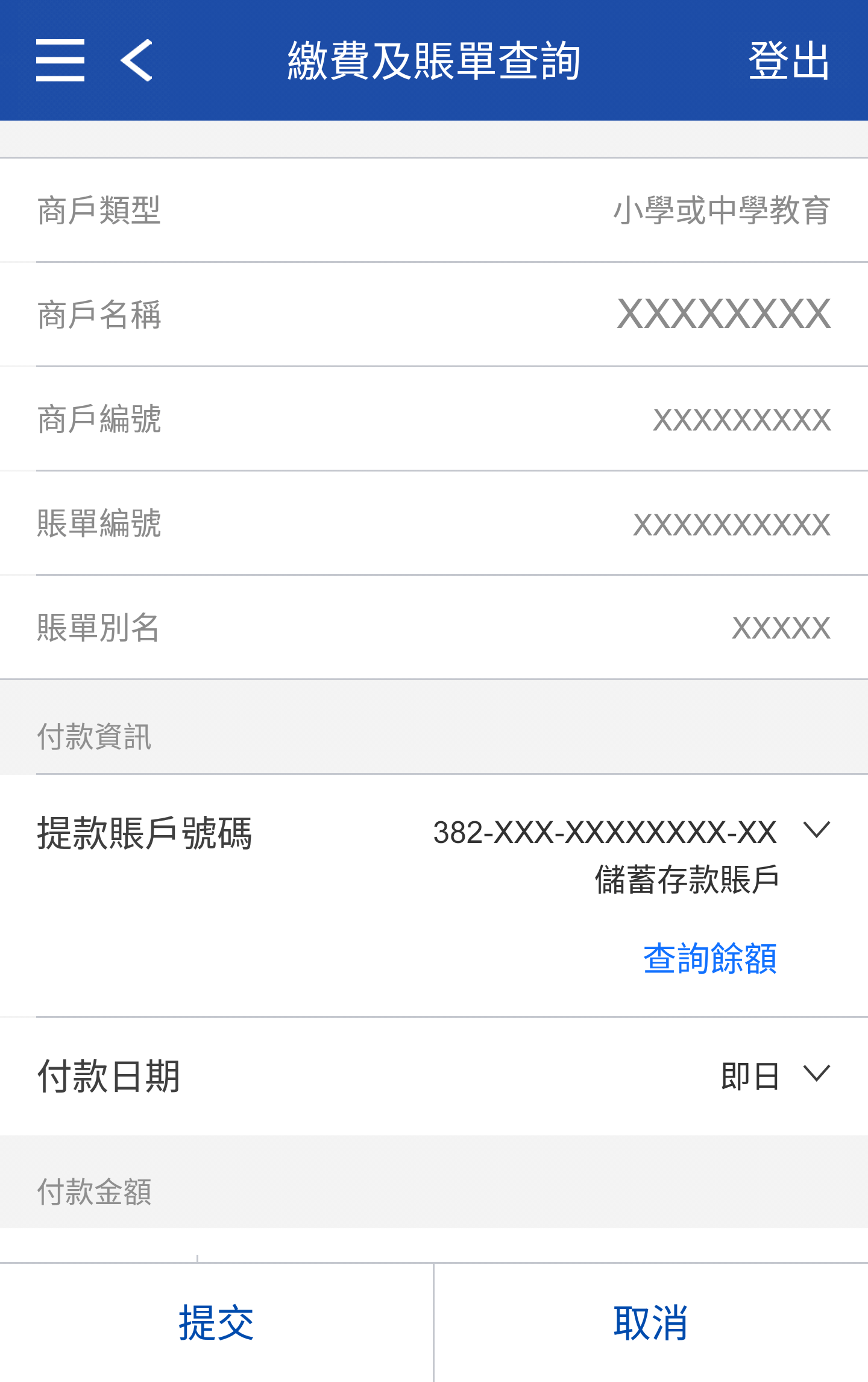The width and height of the screenshot is (868, 1382).
Task: Cancel the payment with 取消
Action: (650, 1322)
